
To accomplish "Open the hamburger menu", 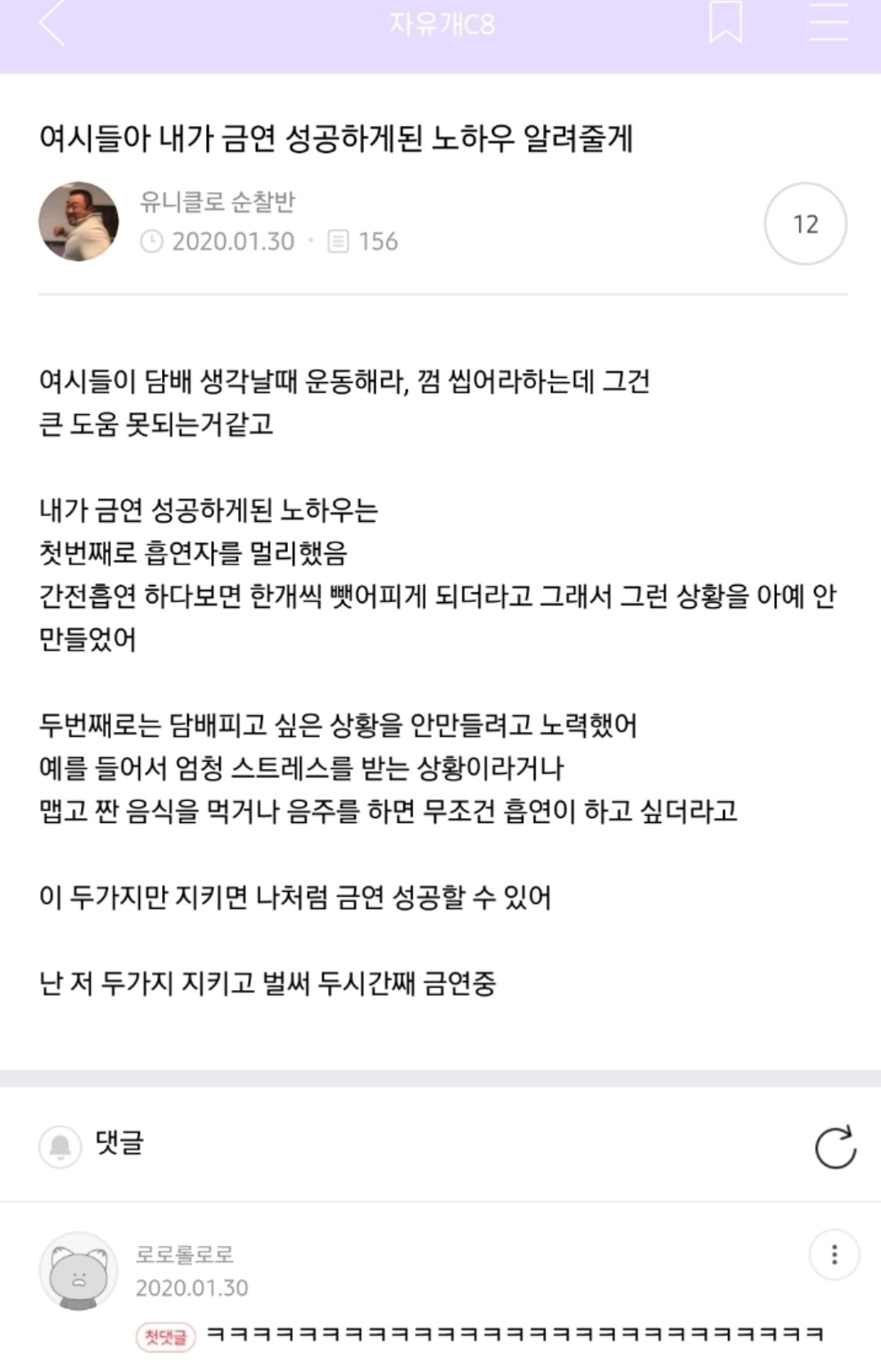I will [828, 23].
